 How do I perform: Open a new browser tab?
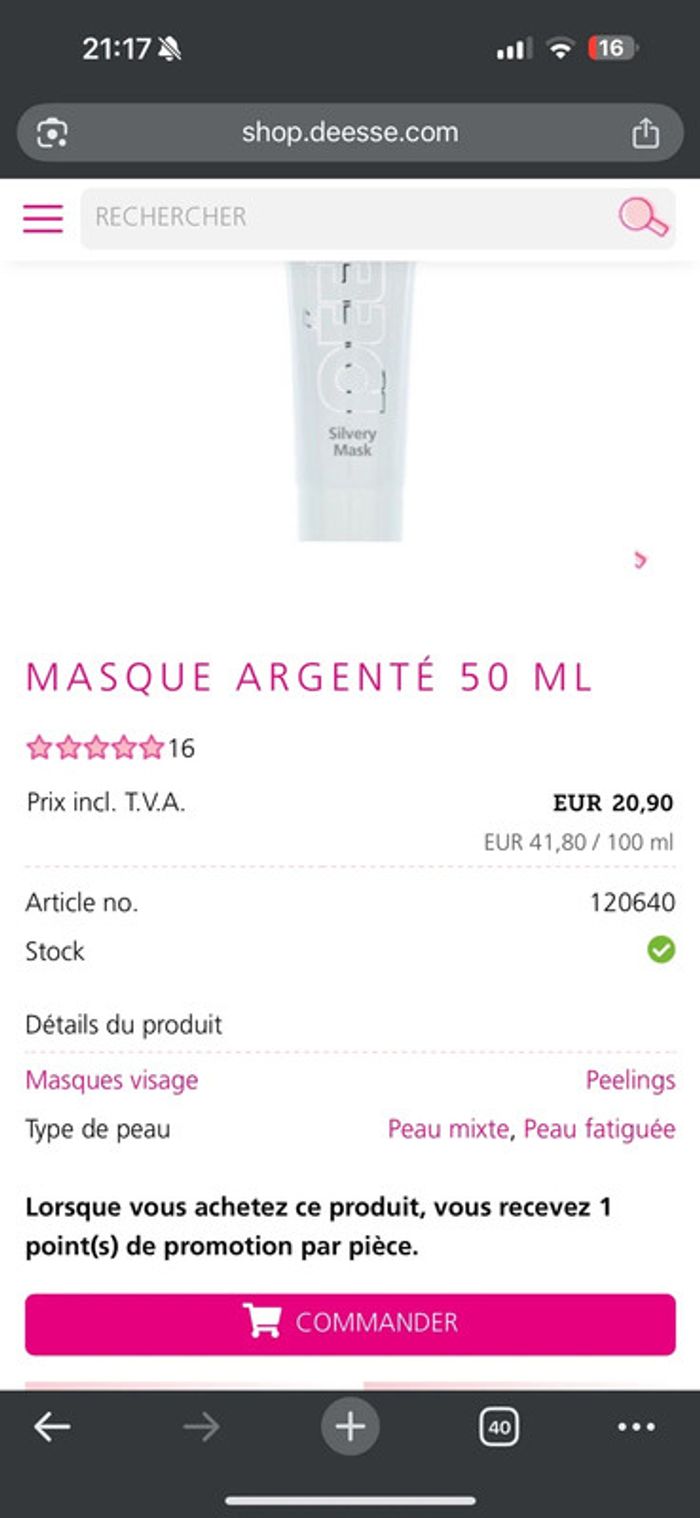click(350, 1427)
